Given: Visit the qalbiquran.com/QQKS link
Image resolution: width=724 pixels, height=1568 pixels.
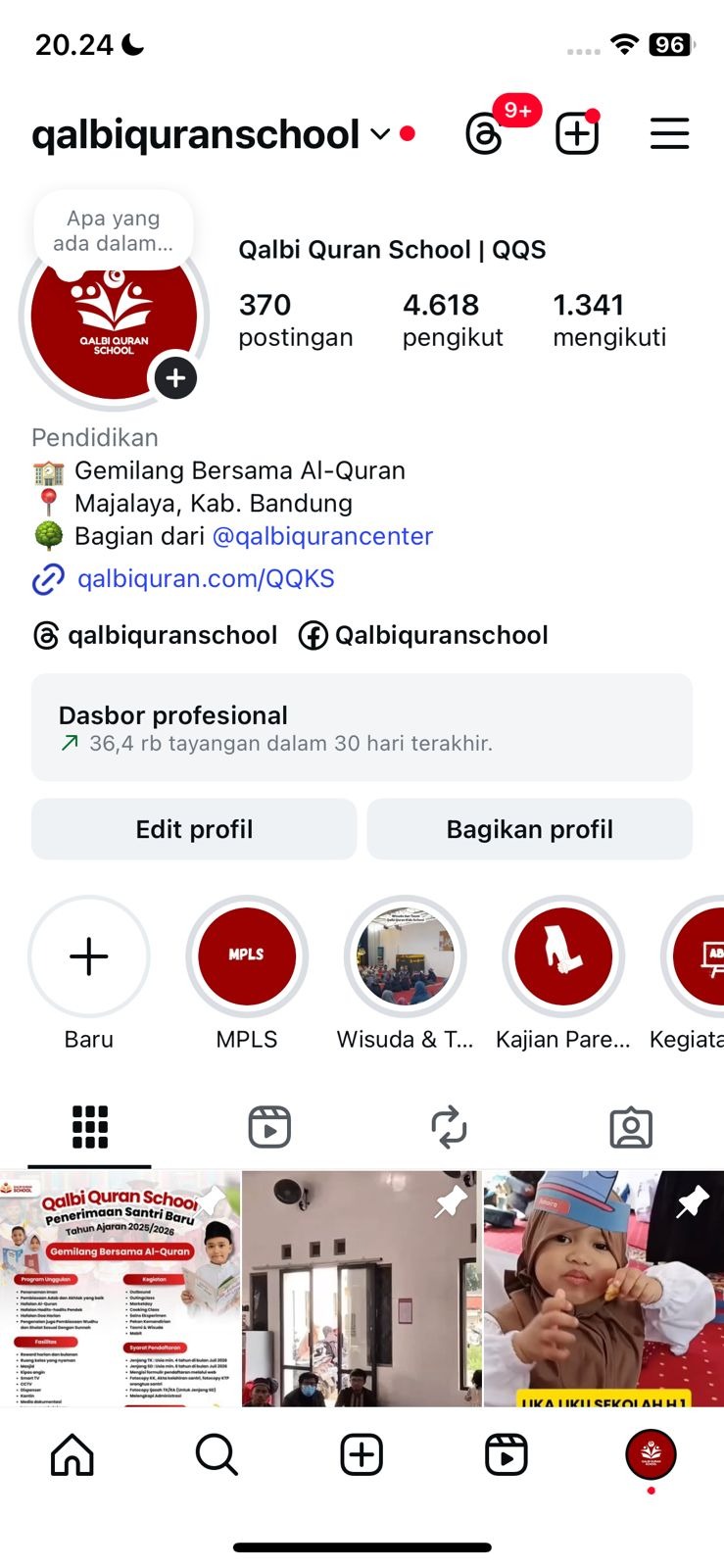Looking at the screenshot, I should click(206, 578).
